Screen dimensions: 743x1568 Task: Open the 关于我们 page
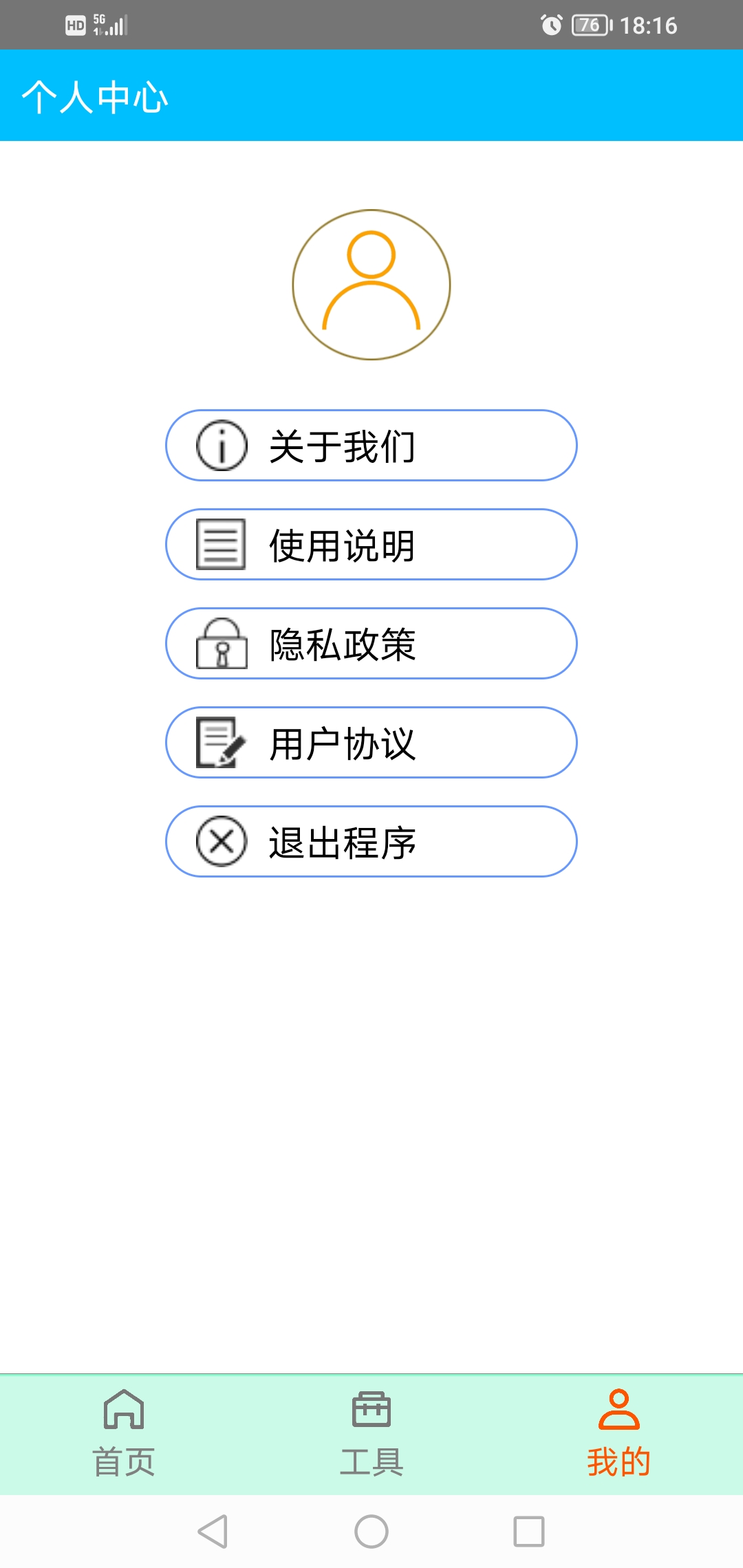[x=371, y=445]
